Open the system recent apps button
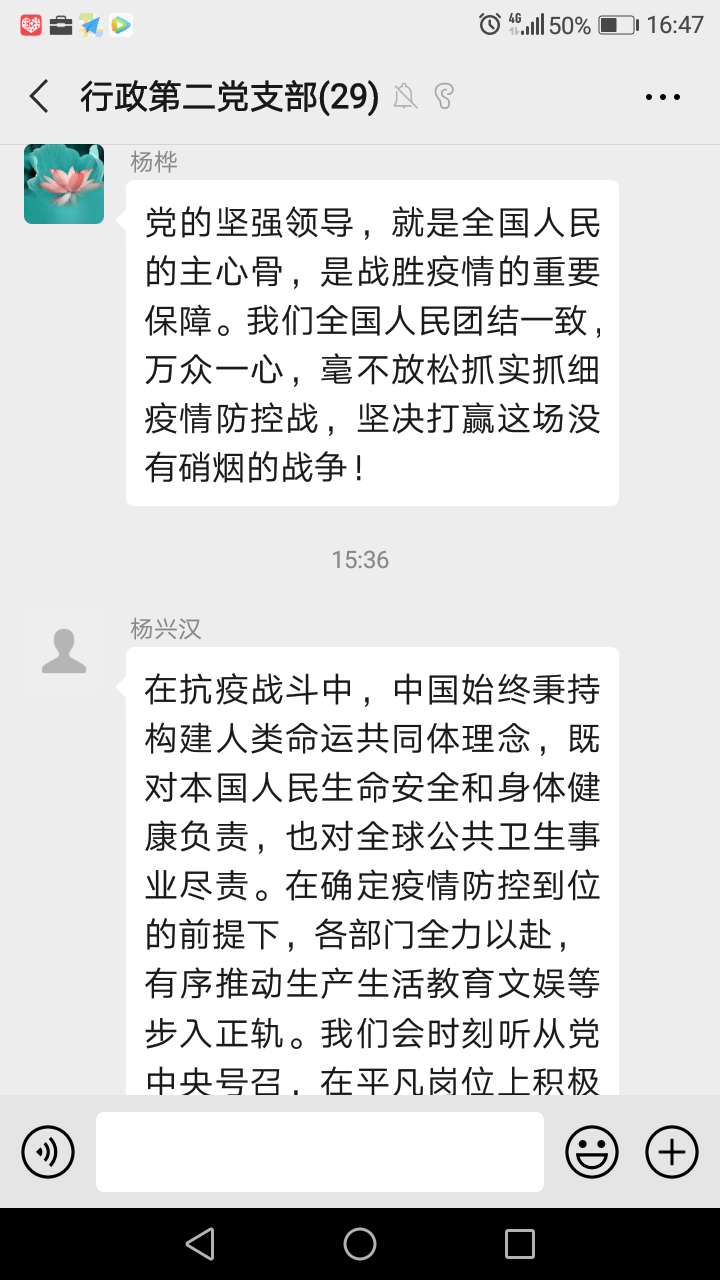 (x=520, y=1243)
